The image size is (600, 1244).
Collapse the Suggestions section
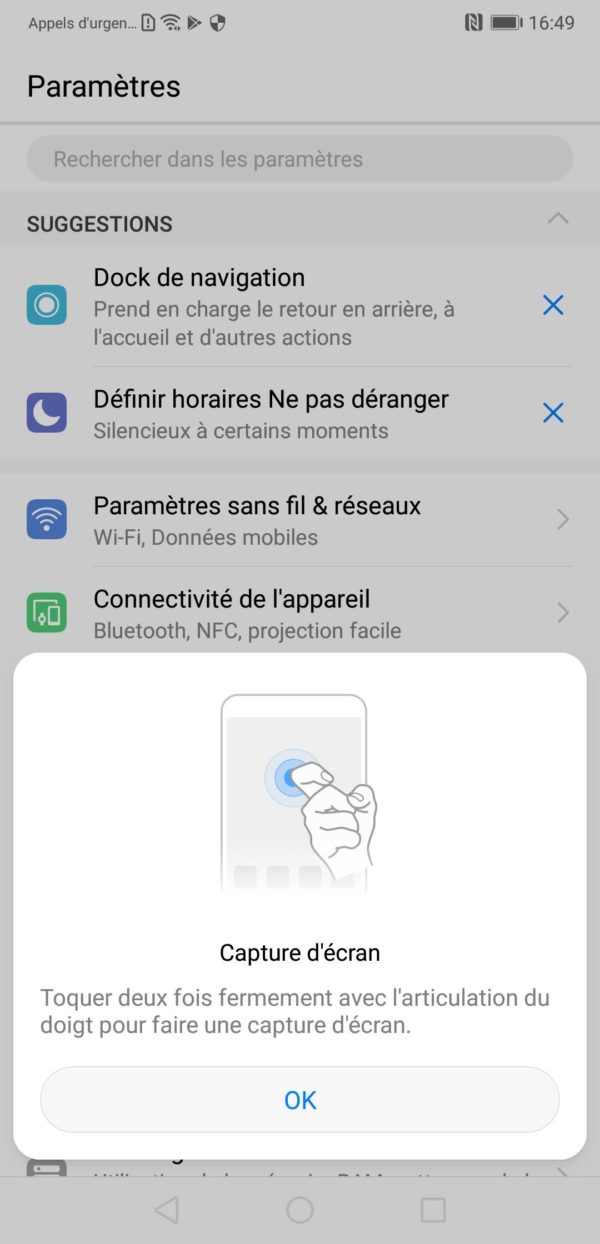(x=558, y=219)
